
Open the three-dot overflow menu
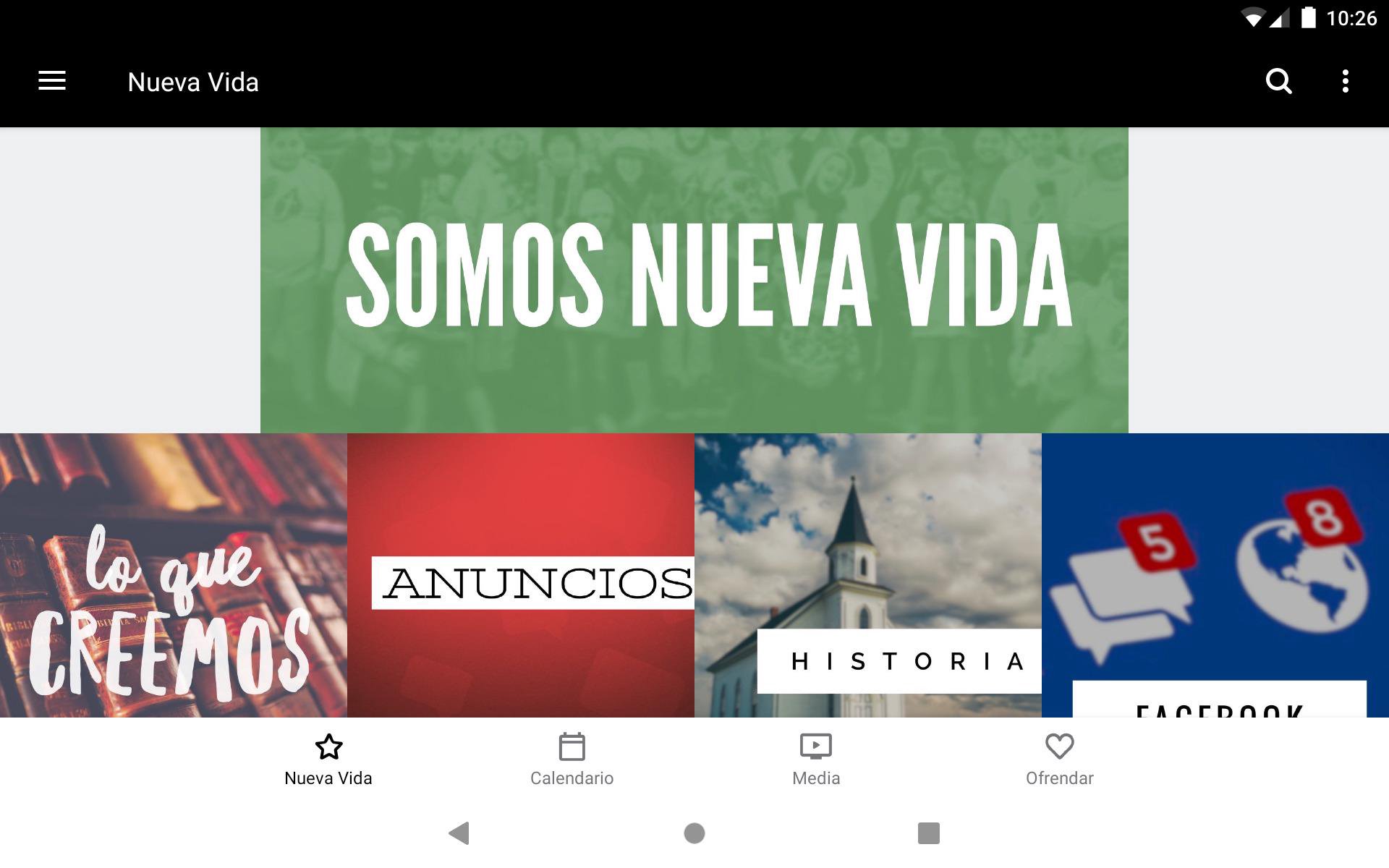click(1345, 81)
